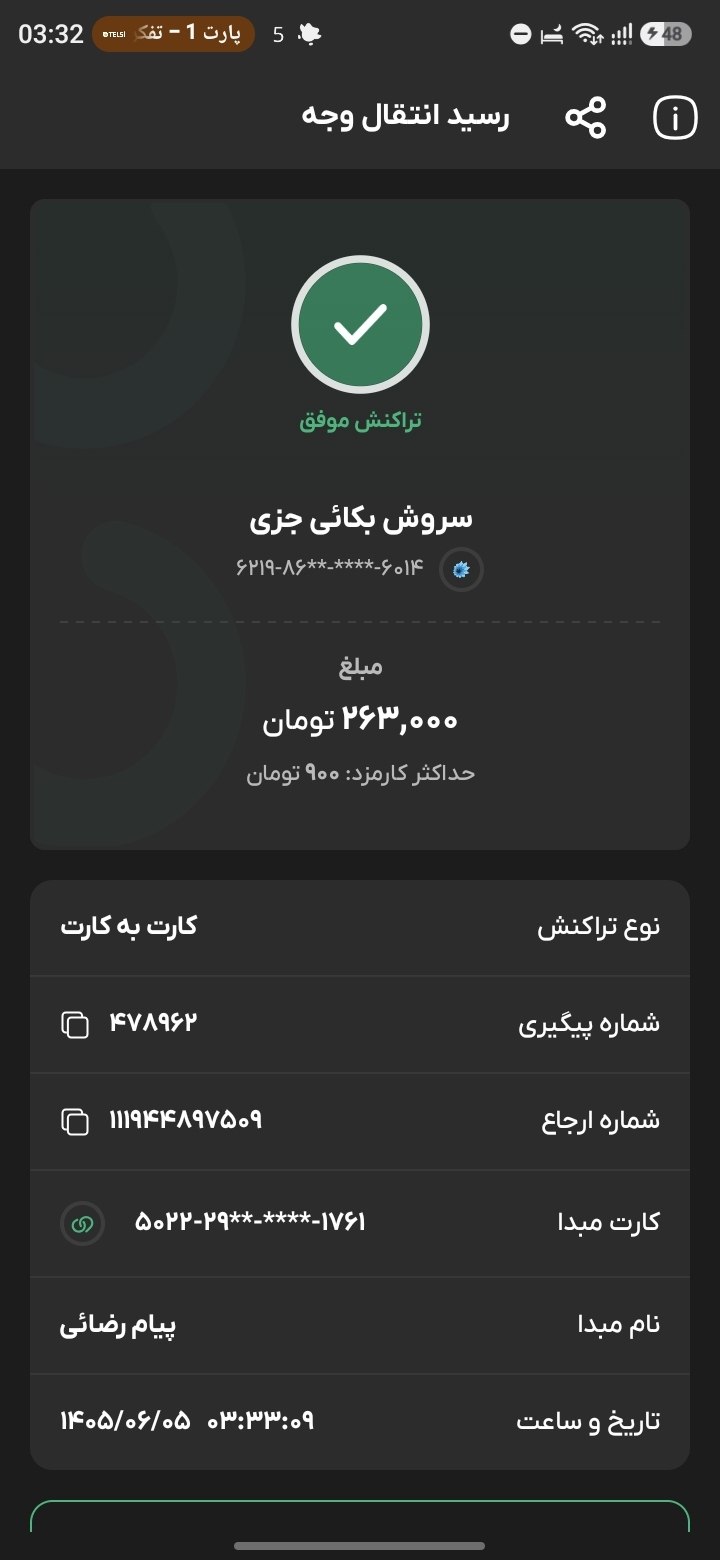
Task: Copy the reference number ۱۱۱۹۴۴۸۹۷۵۰۹
Action: [x=75, y=1121]
